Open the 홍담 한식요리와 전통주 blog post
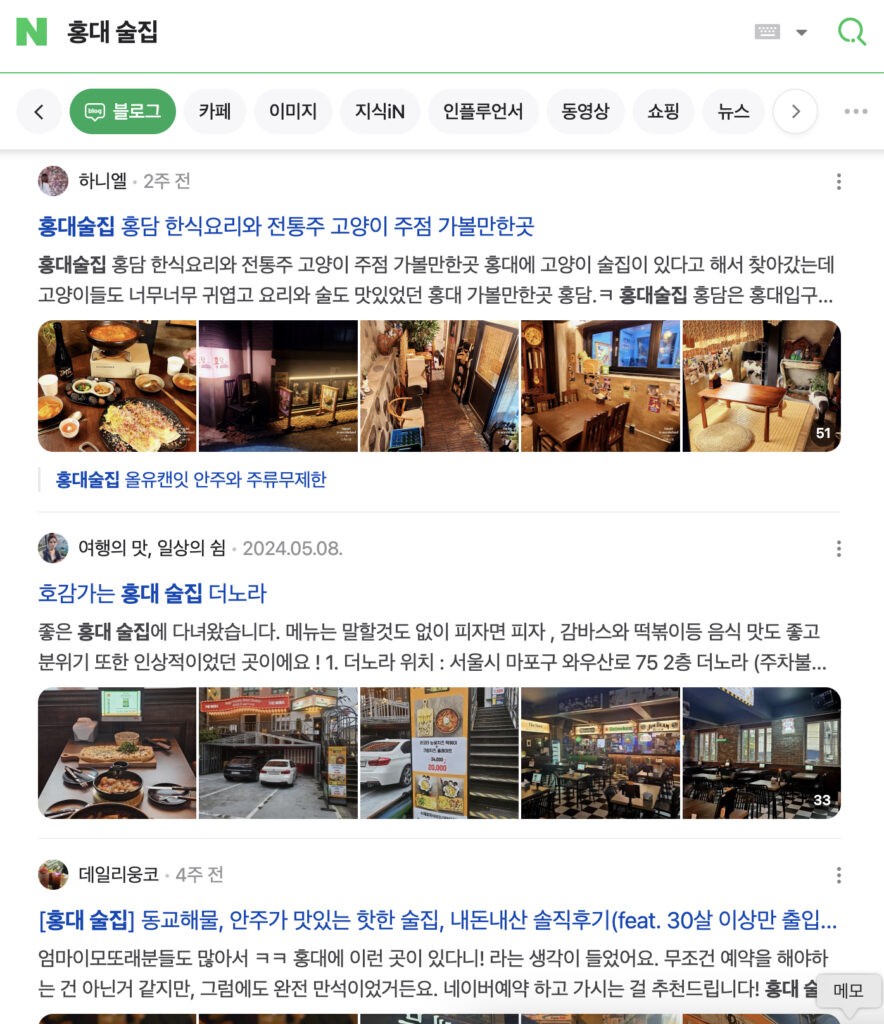The height and width of the screenshot is (1024, 884). click(286, 225)
